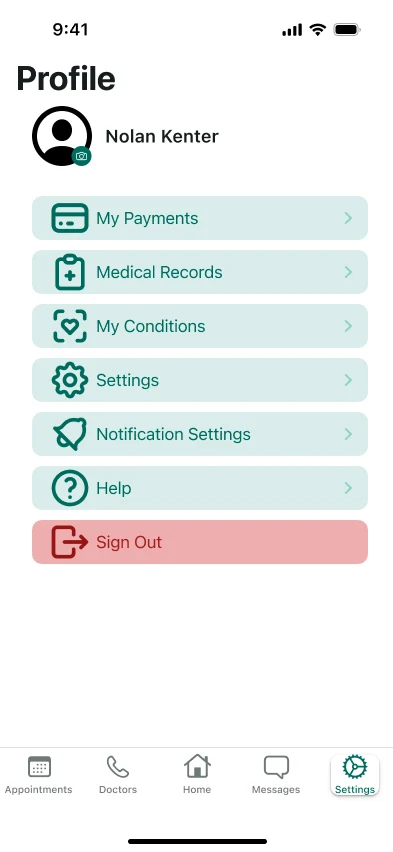393x852 pixels.
Task: Switch to the Messages tab
Action: (x=276, y=775)
